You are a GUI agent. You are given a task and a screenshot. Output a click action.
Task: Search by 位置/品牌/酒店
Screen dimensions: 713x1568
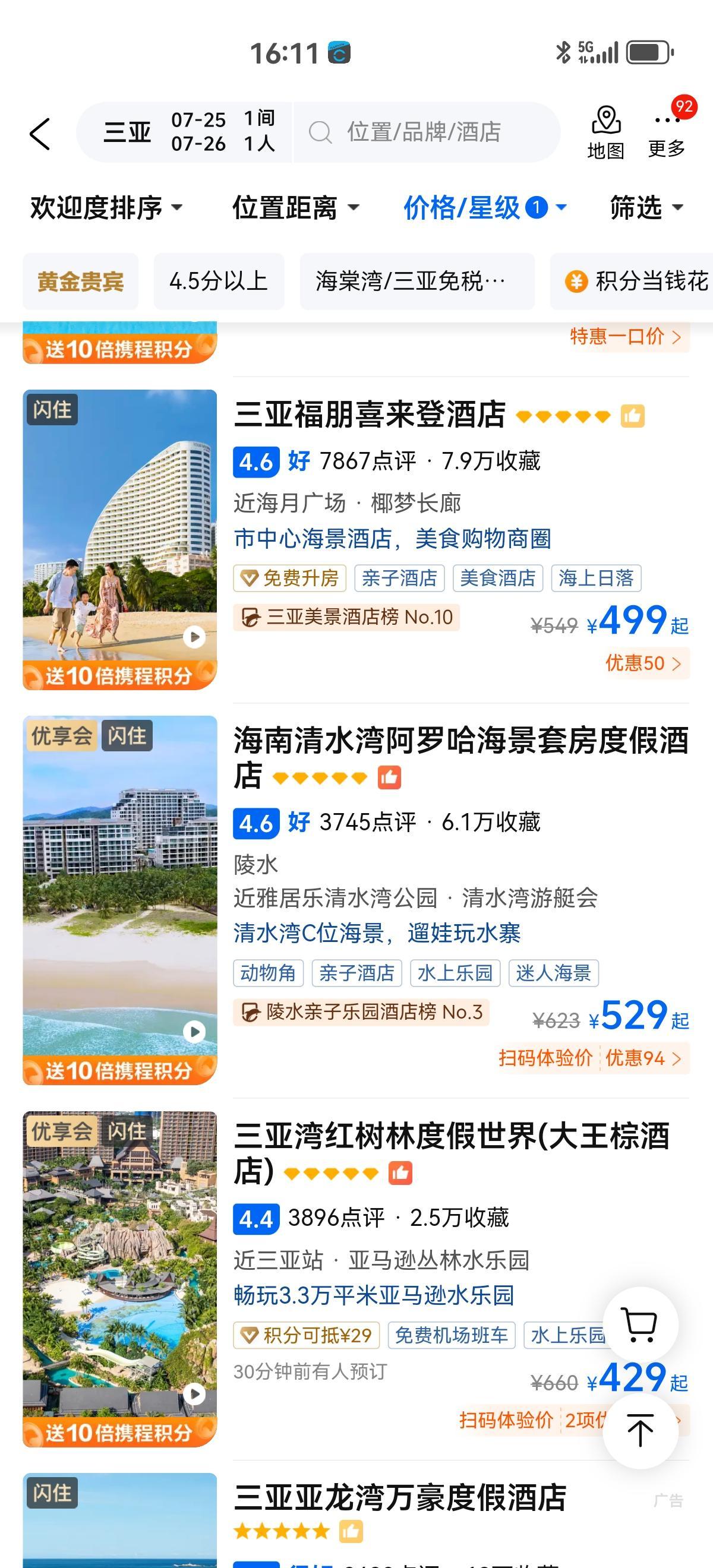(x=425, y=132)
